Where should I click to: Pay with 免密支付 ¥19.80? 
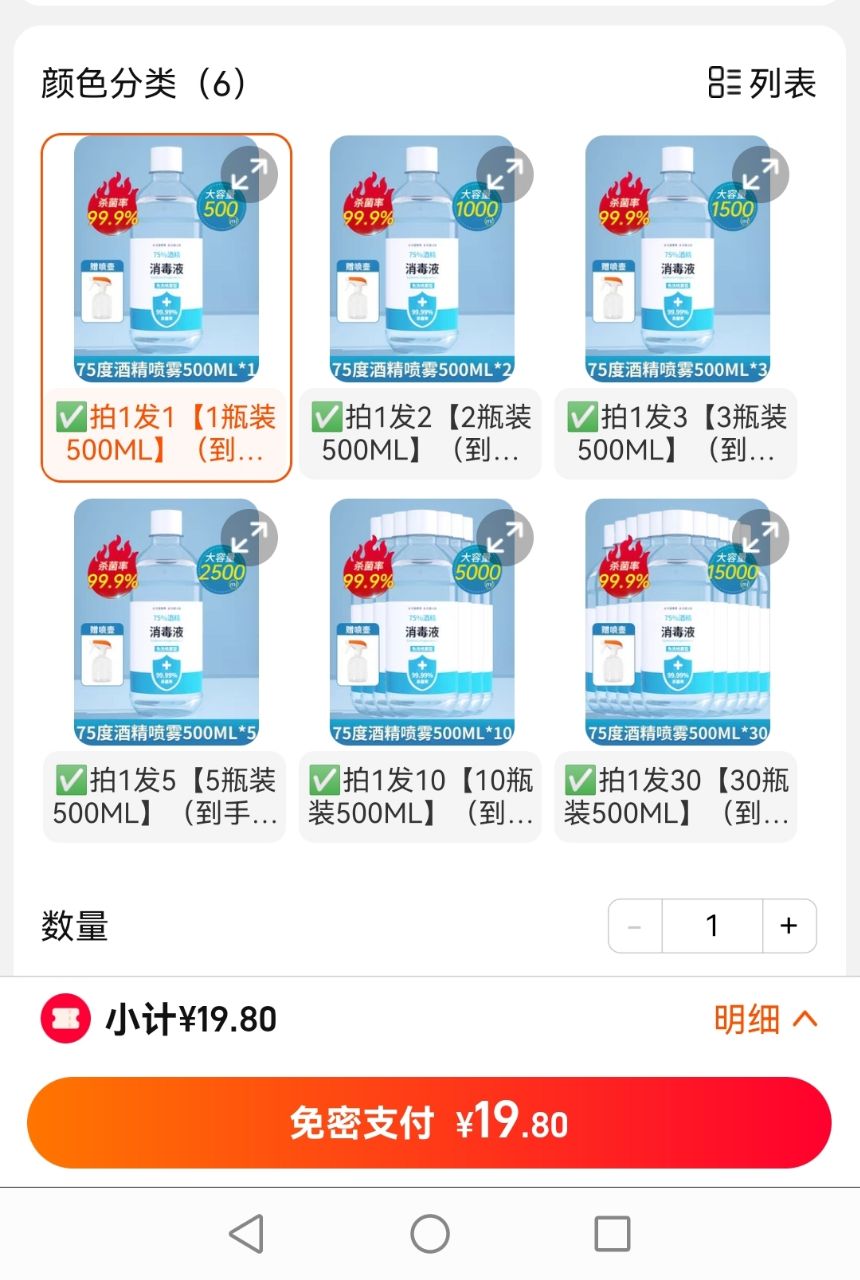pos(429,1122)
